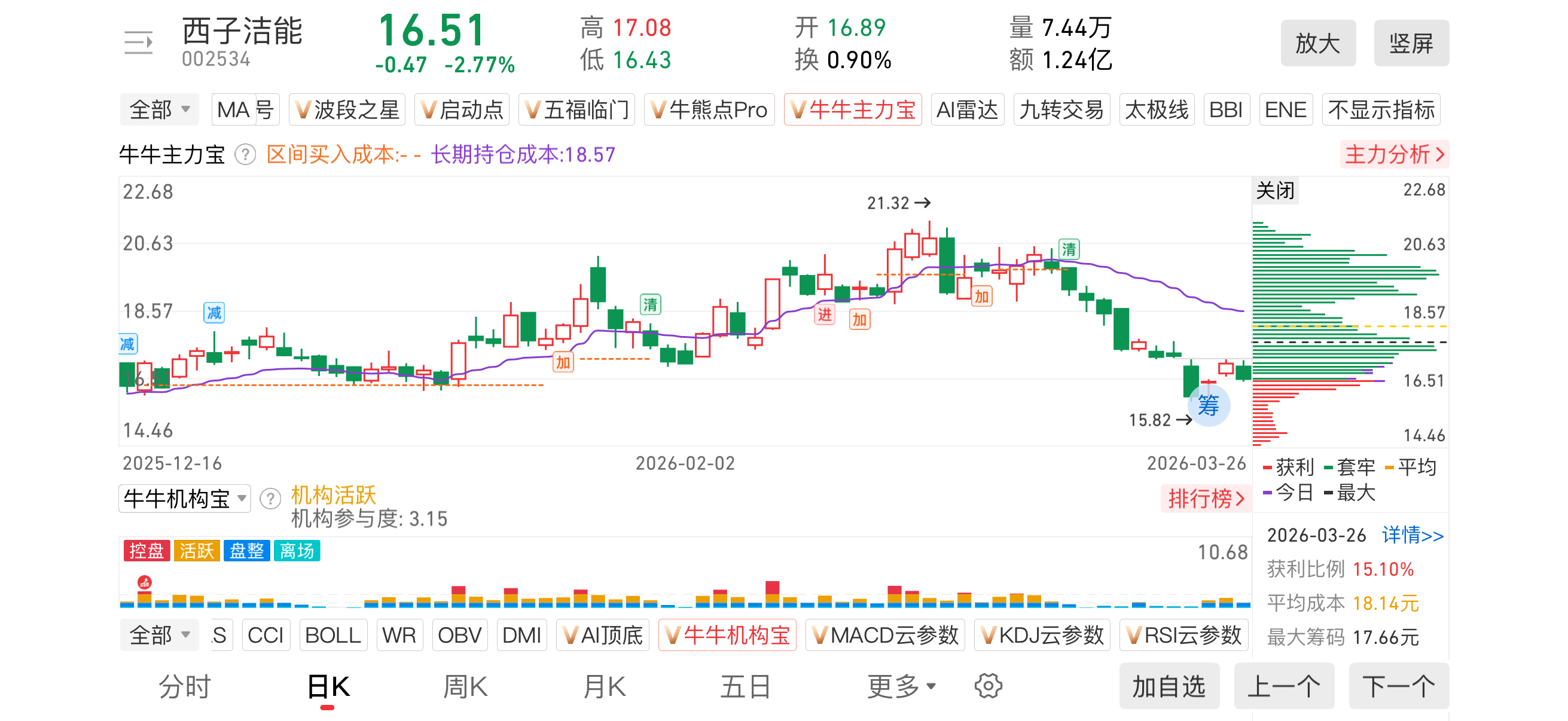
Task: Add stock via 加自选 button
Action: [x=1168, y=686]
